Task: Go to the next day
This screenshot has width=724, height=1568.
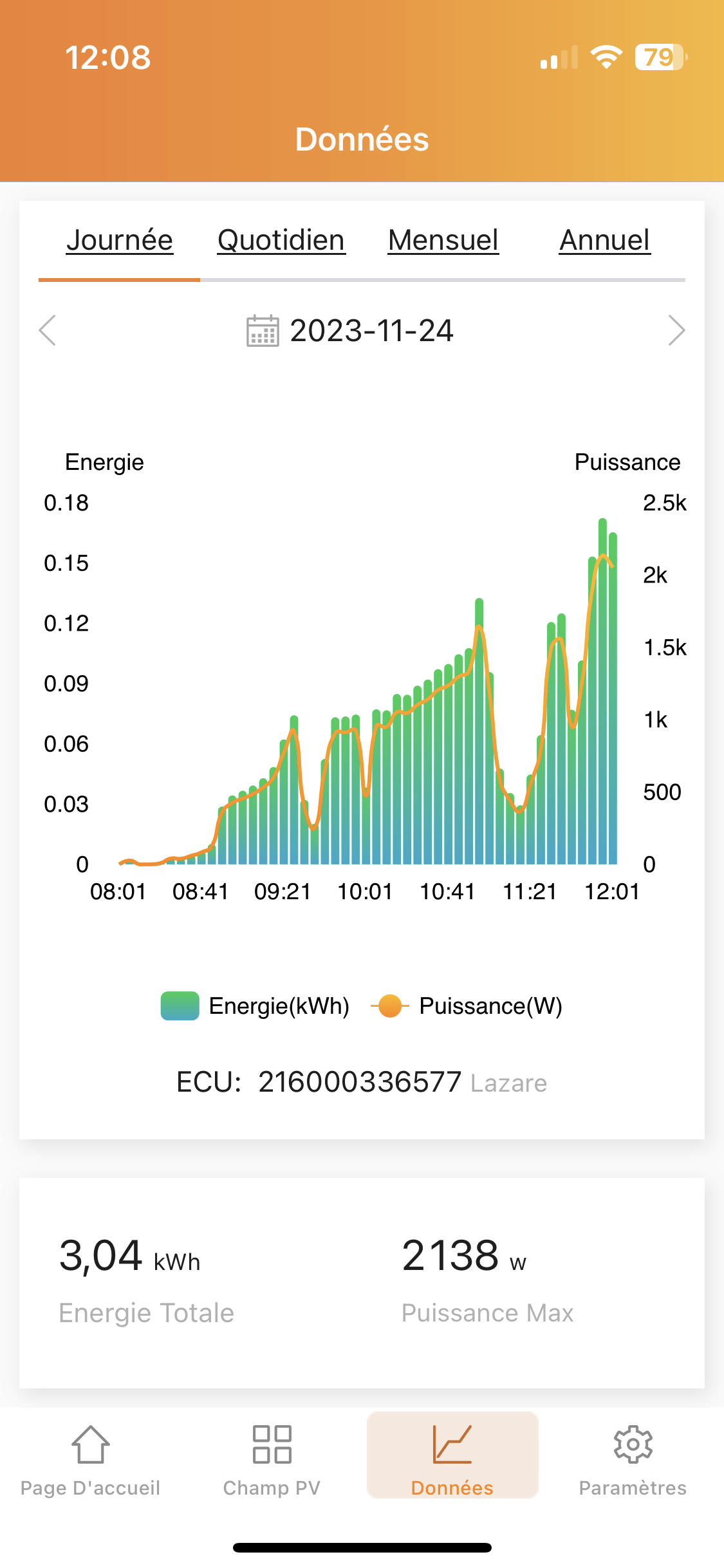Action: (676, 331)
